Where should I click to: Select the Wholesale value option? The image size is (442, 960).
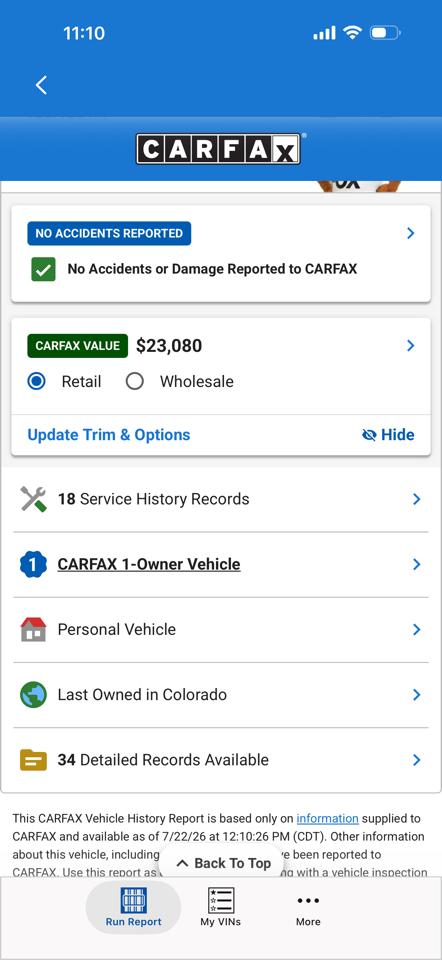tap(135, 381)
